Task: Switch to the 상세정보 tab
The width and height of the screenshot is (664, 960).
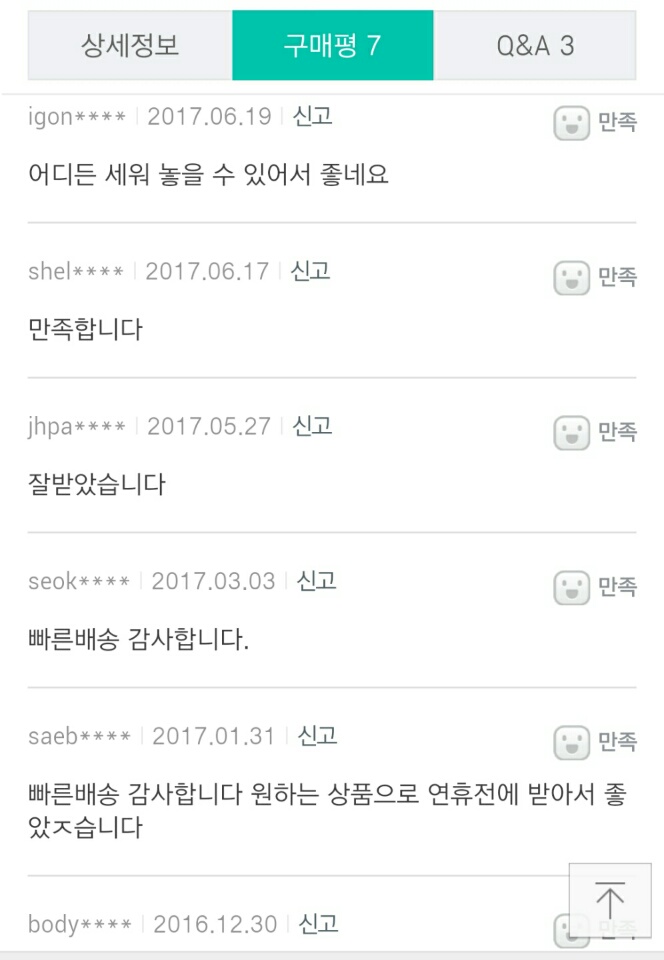Action: point(130,46)
